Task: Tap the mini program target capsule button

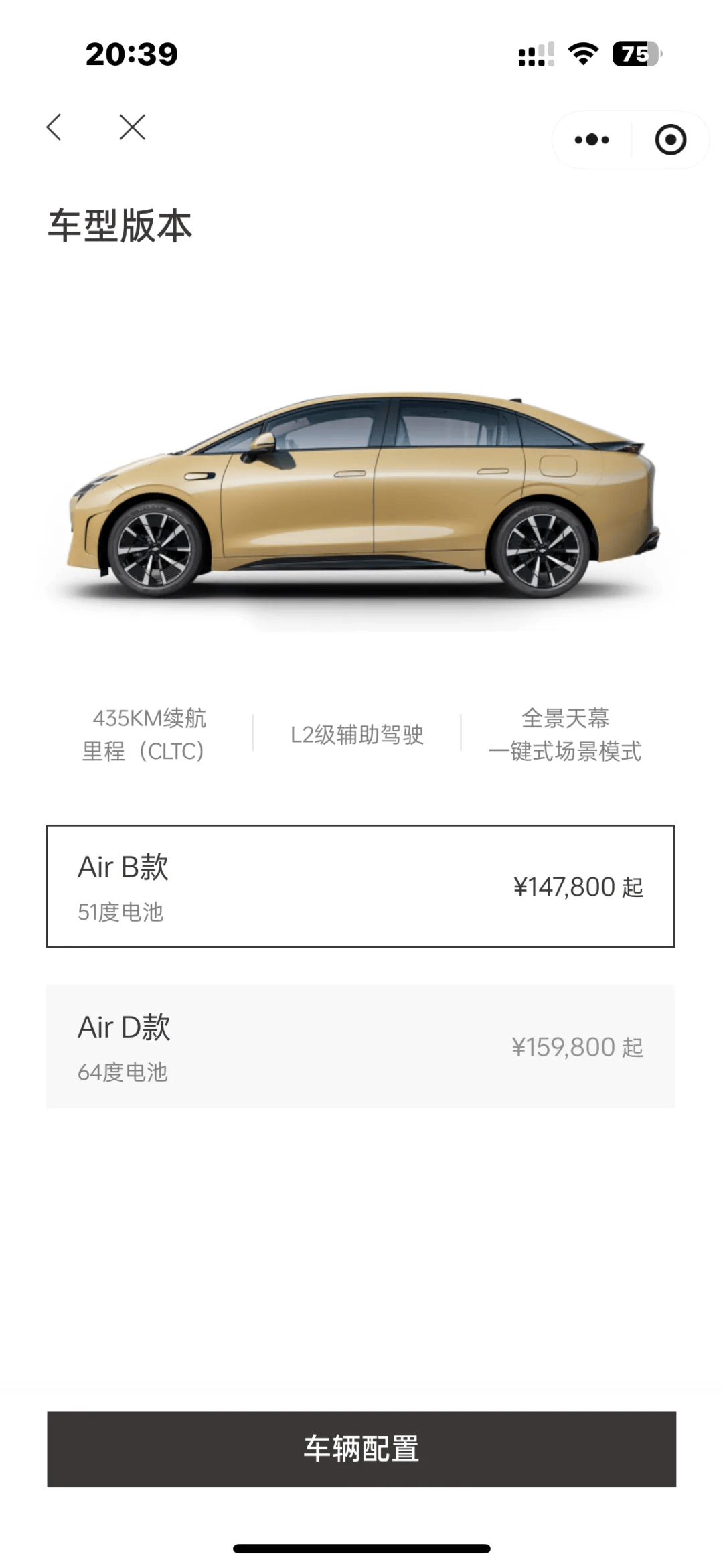Action: click(670, 139)
